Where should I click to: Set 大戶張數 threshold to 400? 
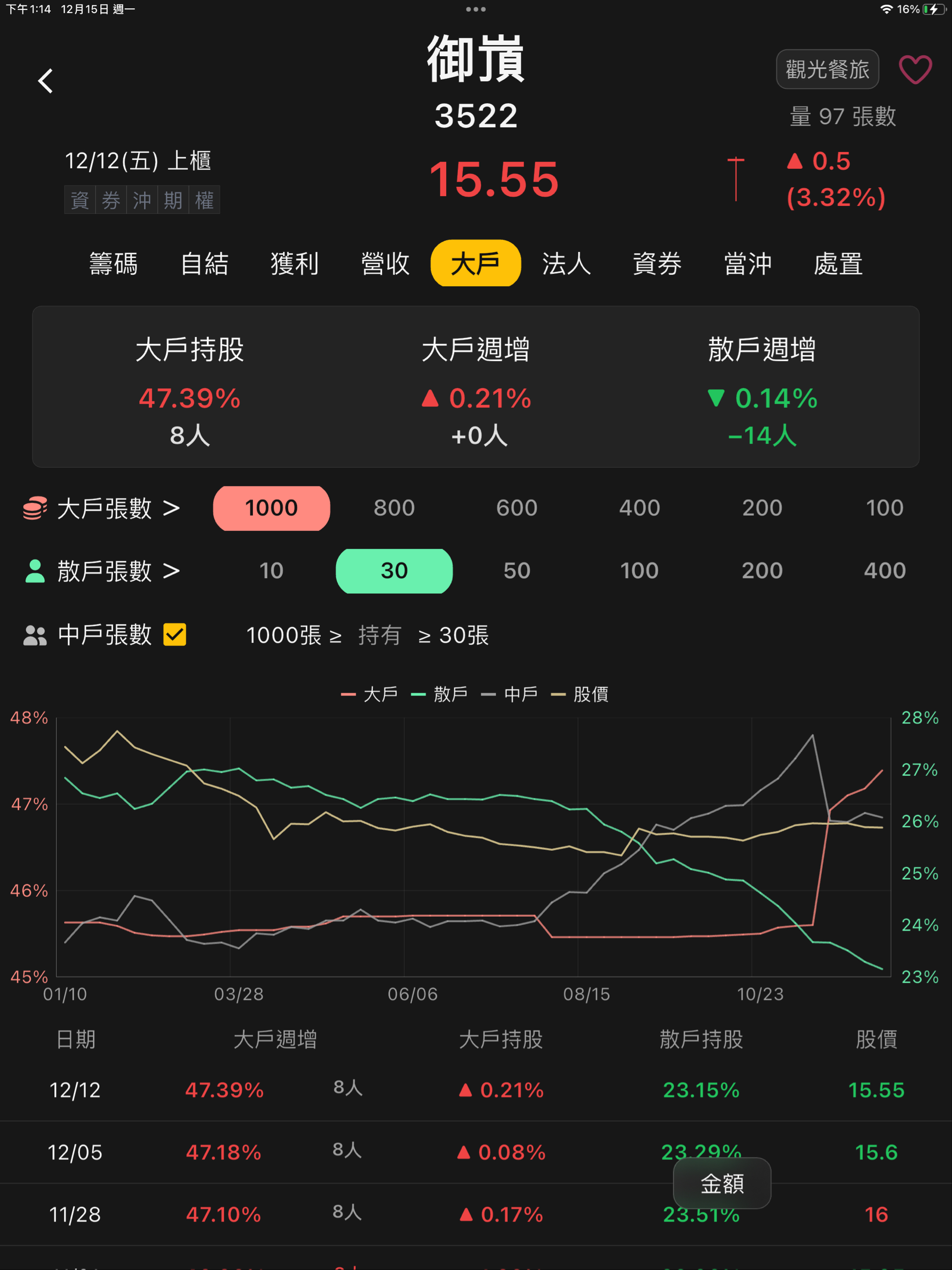pos(639,508)
